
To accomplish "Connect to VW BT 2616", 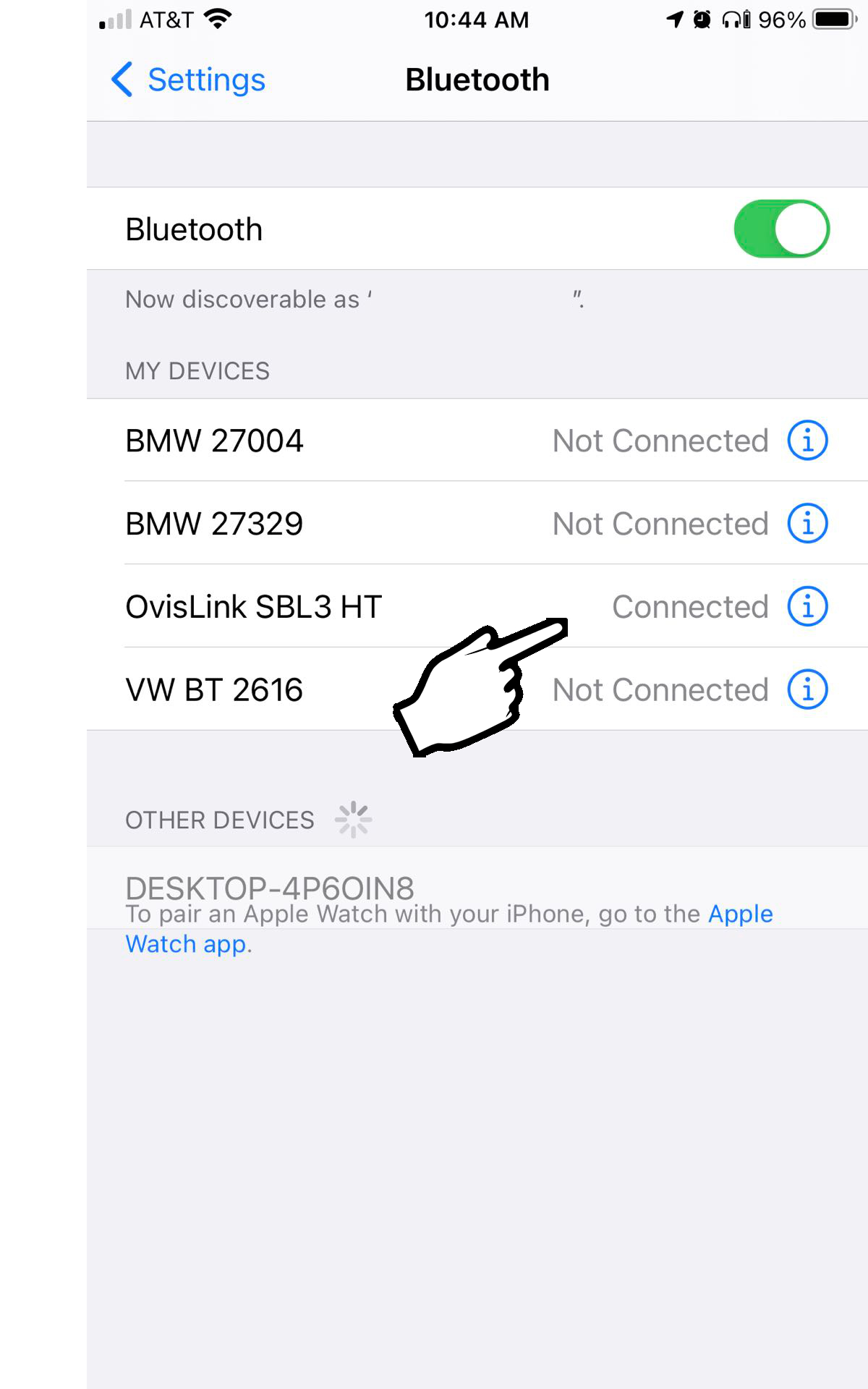I will (477, 689).
